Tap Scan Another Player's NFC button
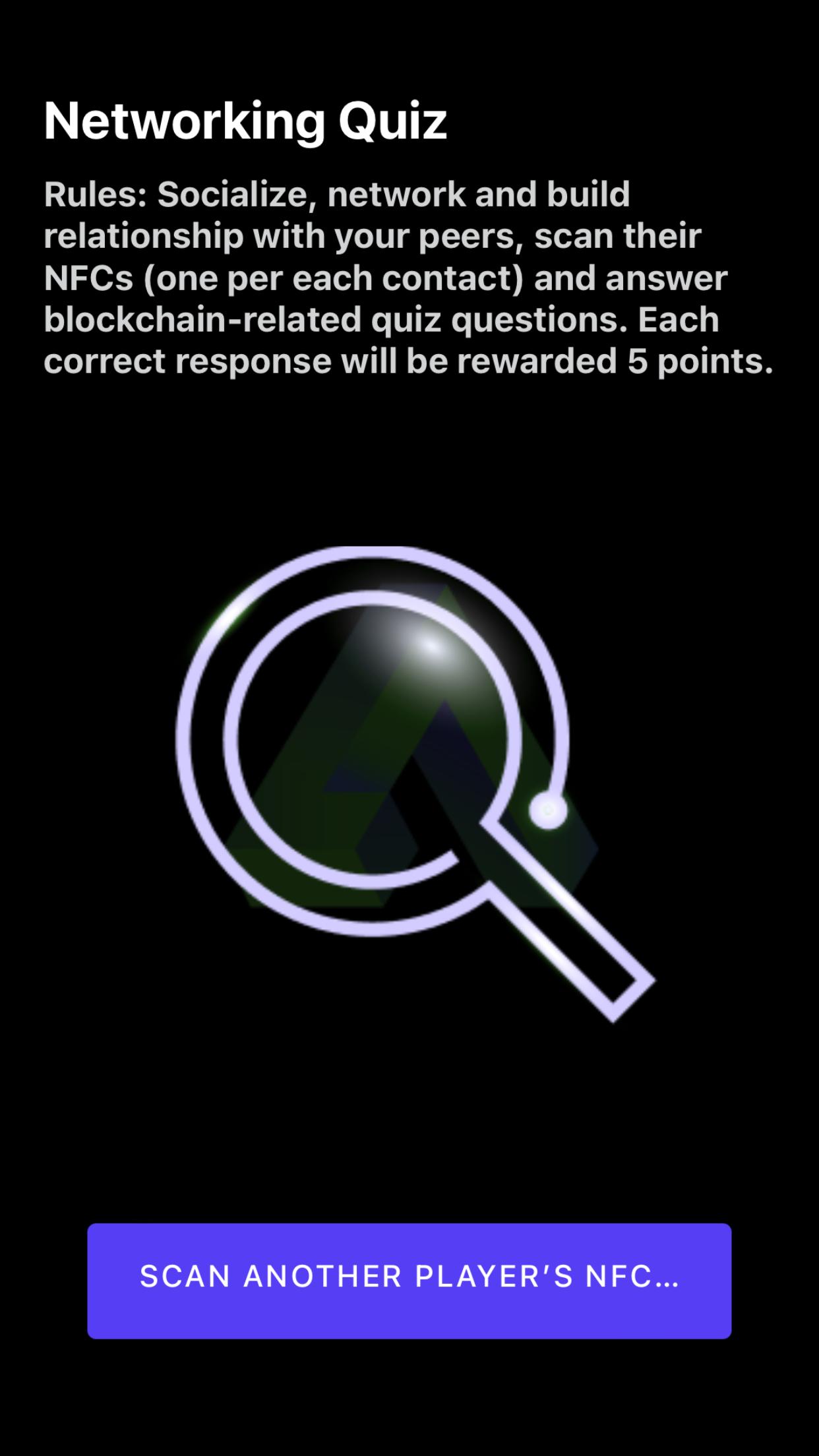 tap(409, 1281)
